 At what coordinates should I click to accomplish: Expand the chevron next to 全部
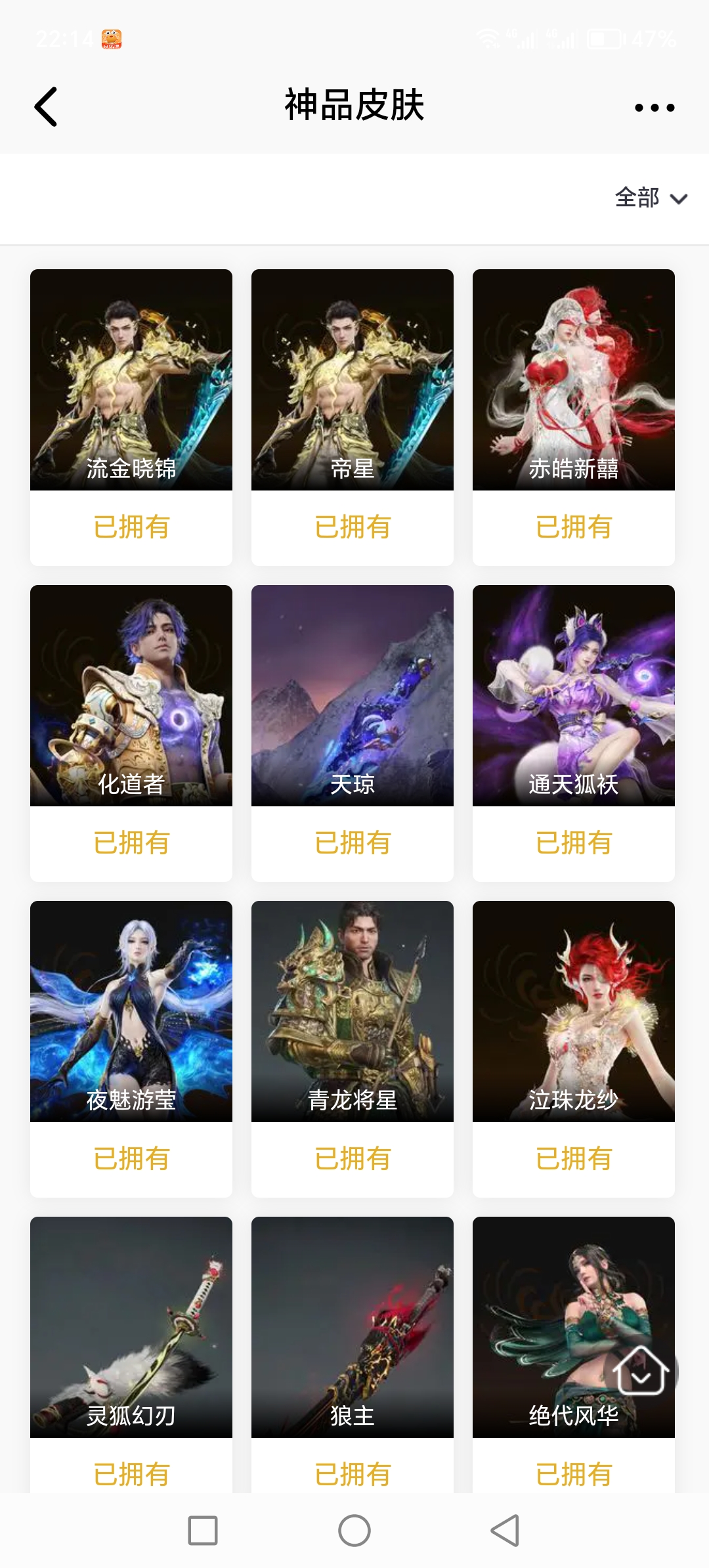(x=679, y=199)
